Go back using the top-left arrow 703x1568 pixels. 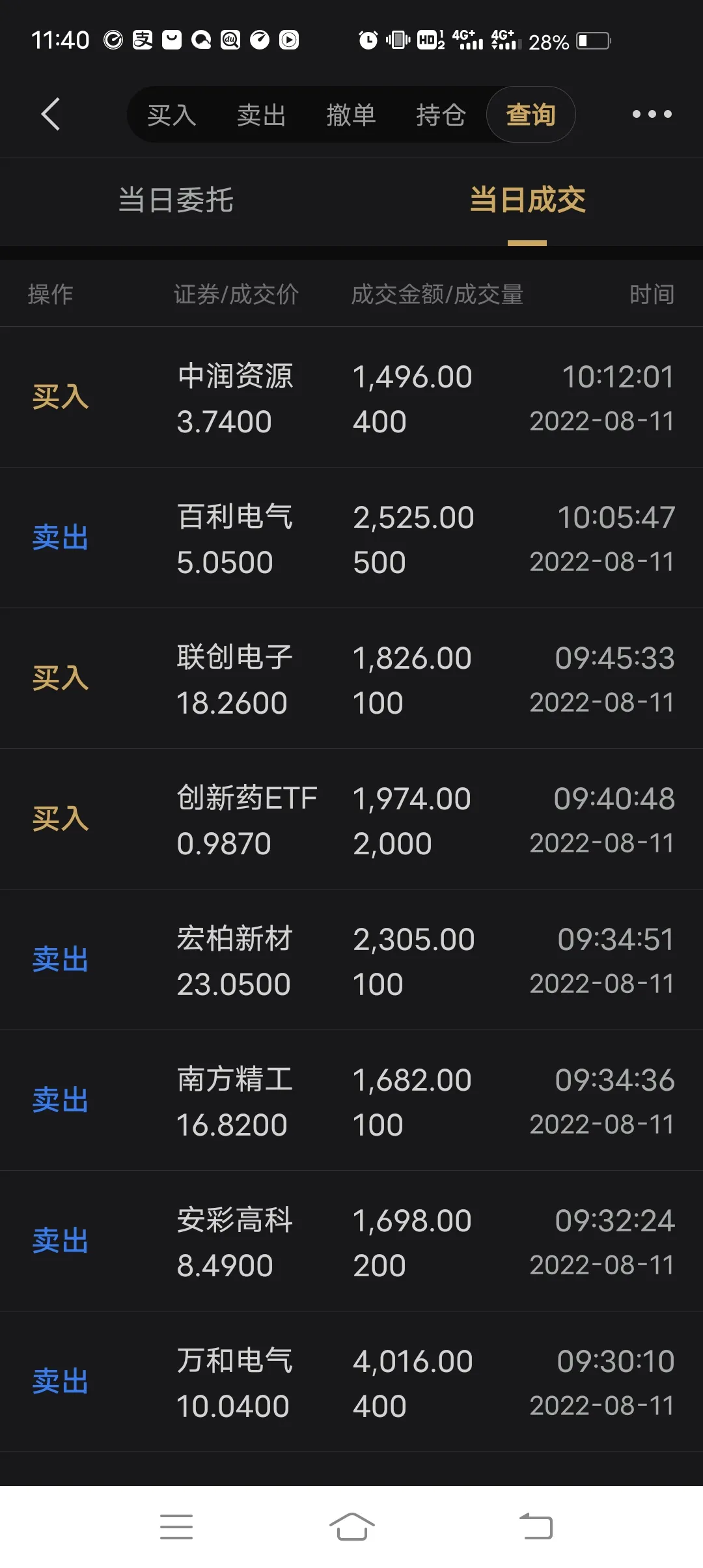51,115
